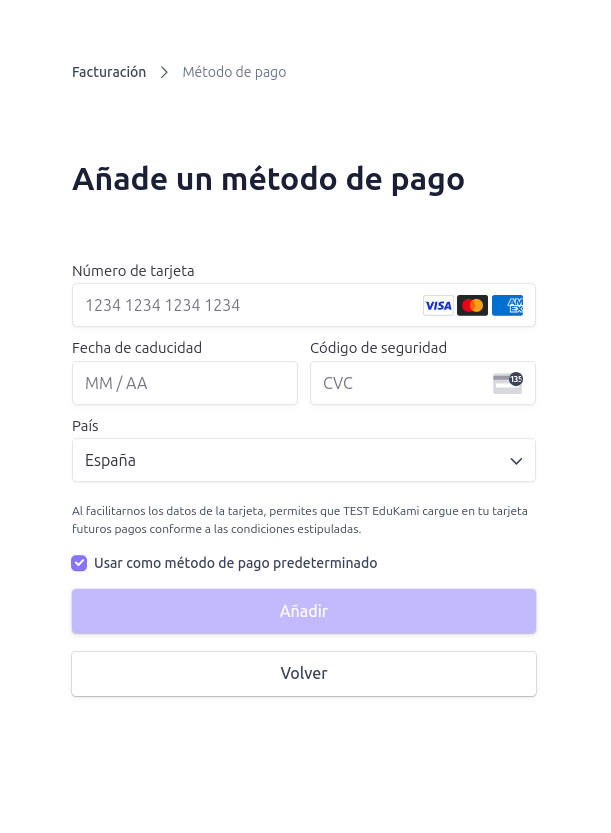
Task: Expand the País dropdown showing España
Action: [x=304, y=461]
